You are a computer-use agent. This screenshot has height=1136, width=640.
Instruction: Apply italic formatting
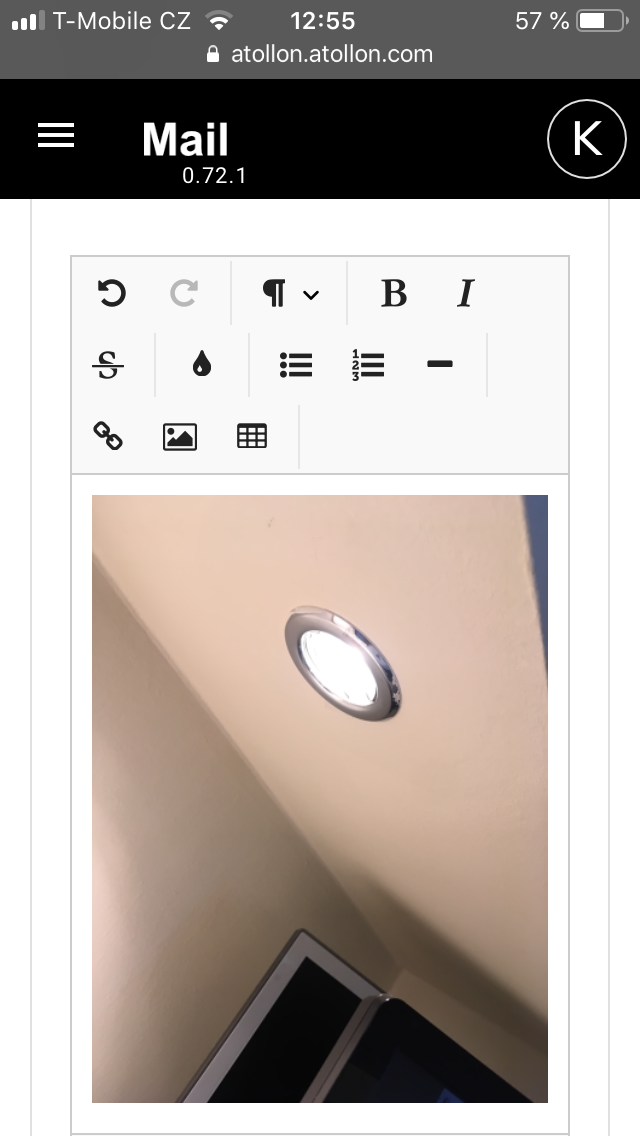464,293
